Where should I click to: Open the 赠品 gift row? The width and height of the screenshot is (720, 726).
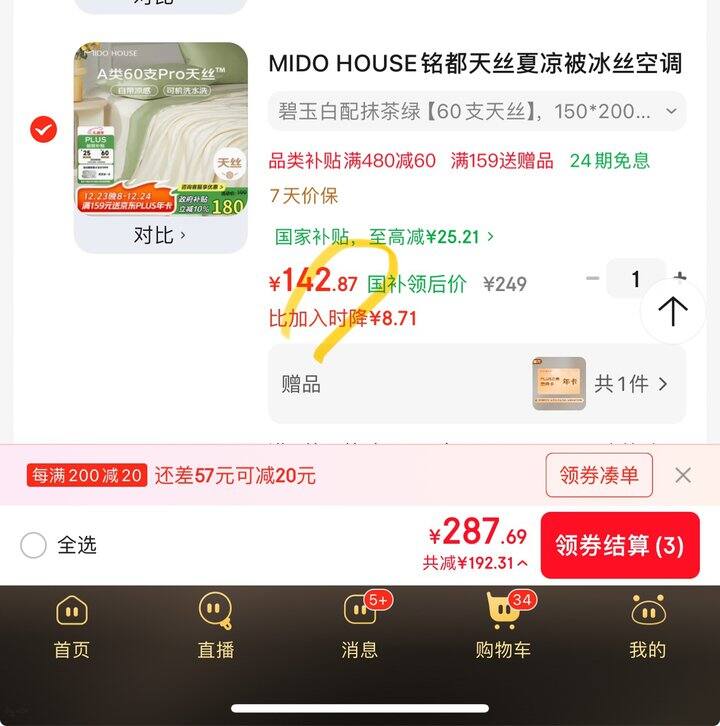point(476,384)
